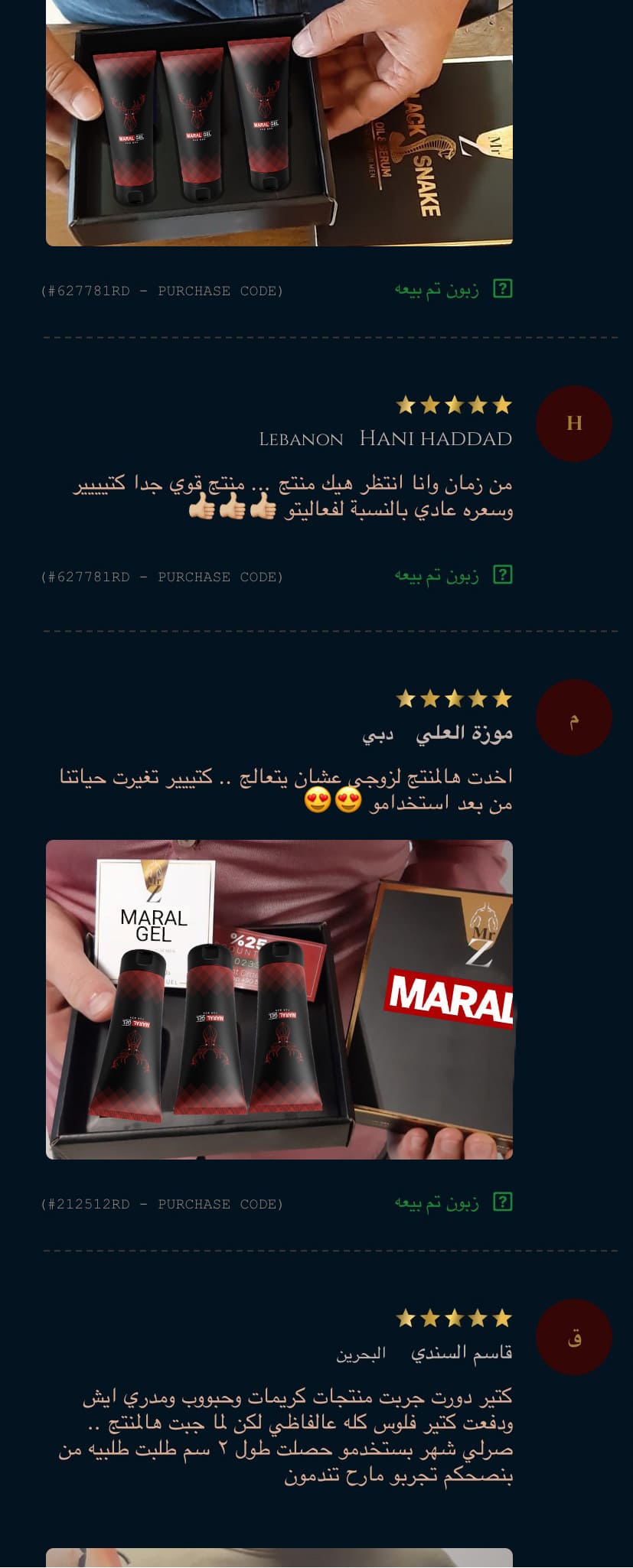The image size is (633, 1568).
Task: Open the Maral Gel photo in موزة العلي's review
Action: click(x=279, y=999)
